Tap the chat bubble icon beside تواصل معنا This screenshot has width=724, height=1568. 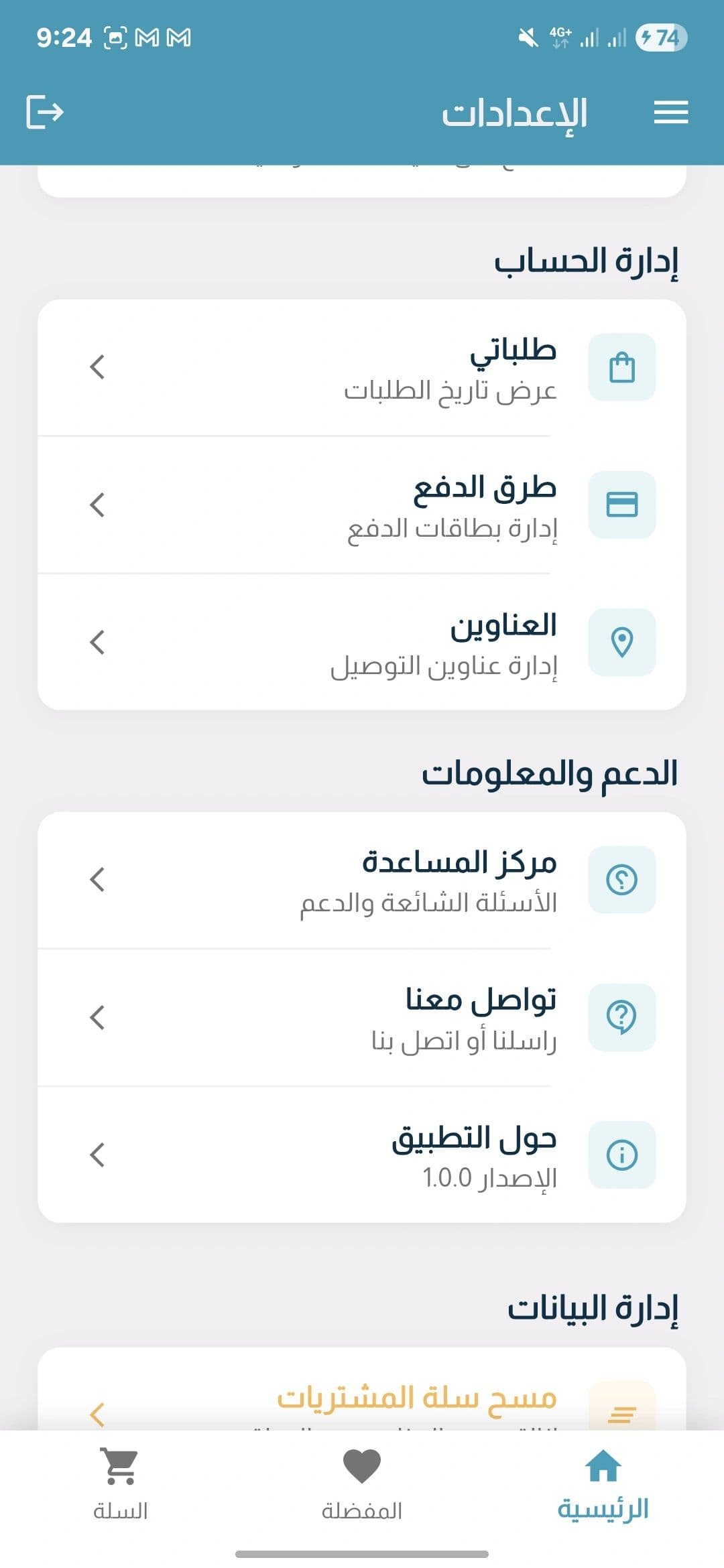click(x=622, y=1018)
